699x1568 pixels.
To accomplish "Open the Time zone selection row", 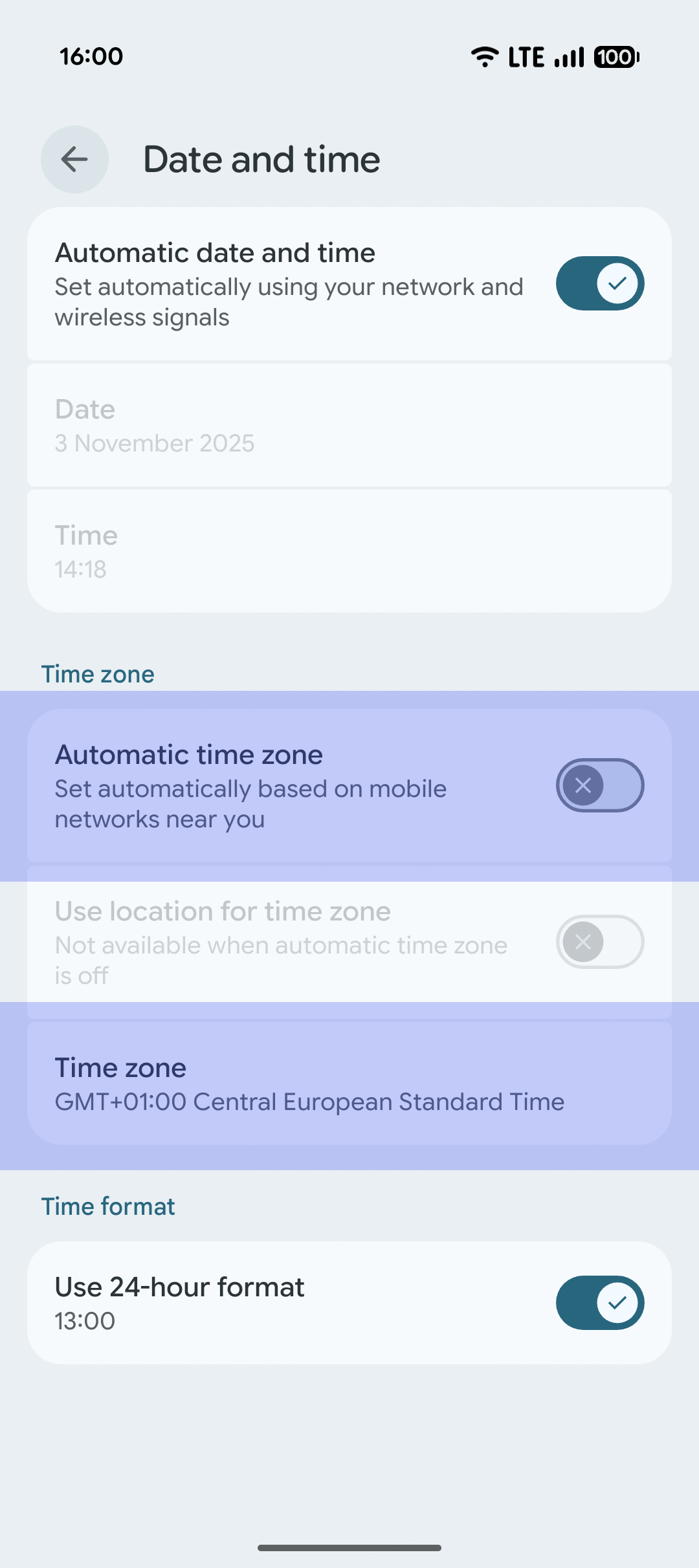I will click(349, 1084).
